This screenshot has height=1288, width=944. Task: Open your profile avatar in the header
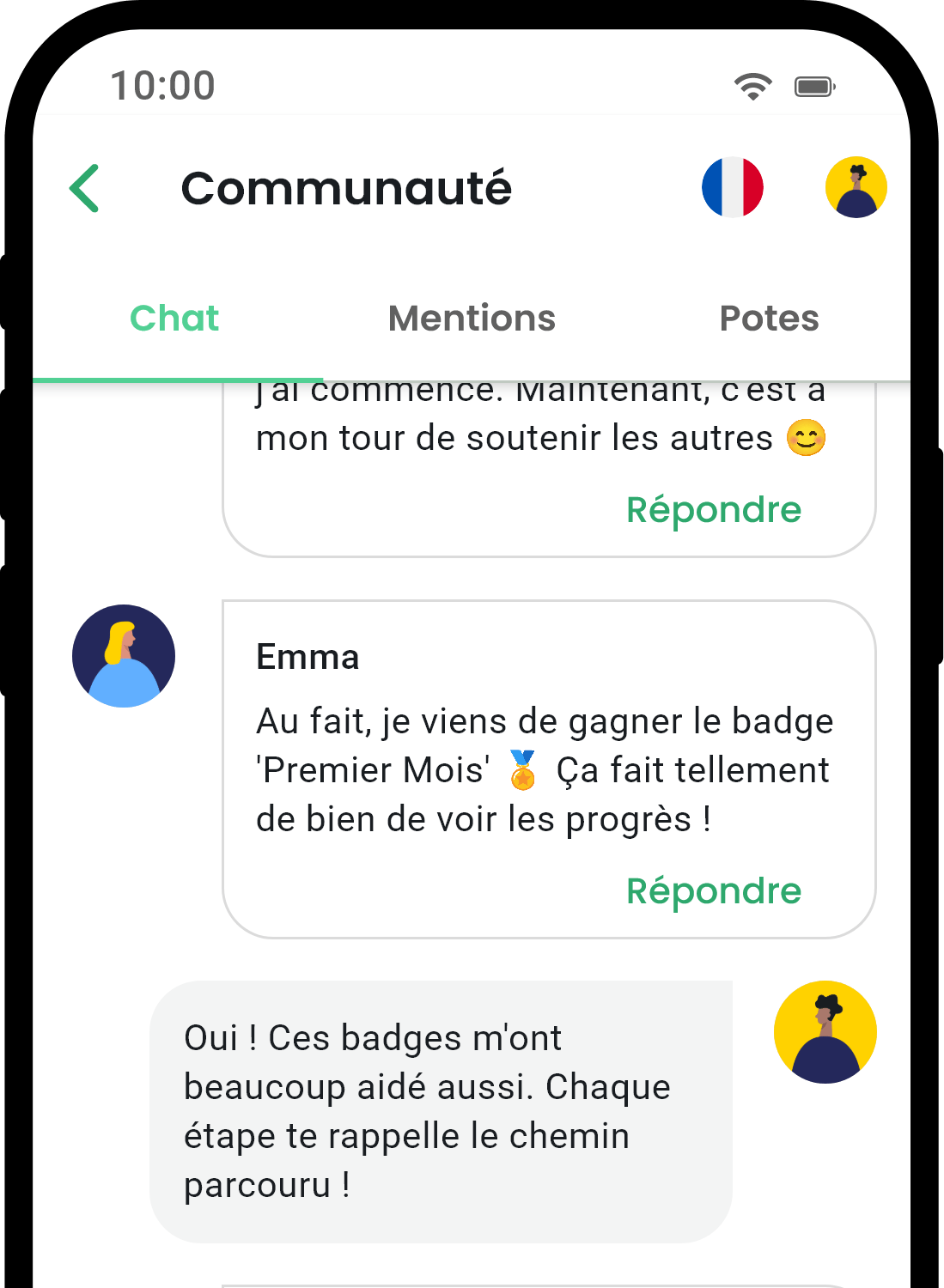pyautogui.click(x=856, y=186)
